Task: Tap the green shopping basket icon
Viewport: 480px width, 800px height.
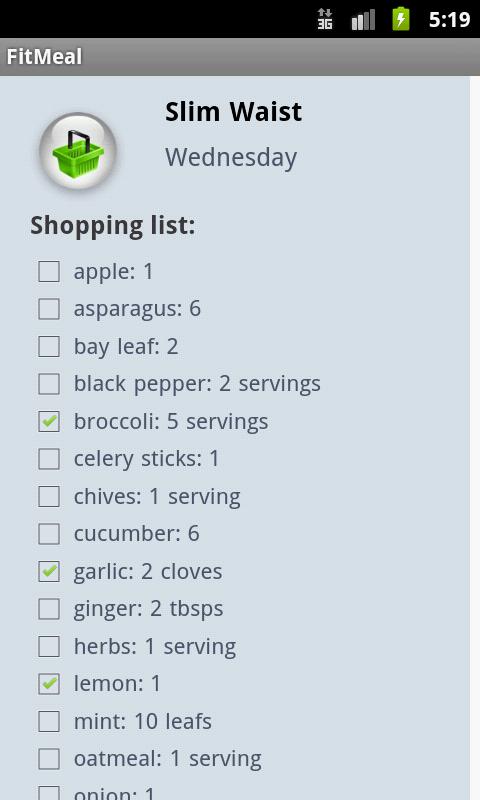Action: pyautogui.click(x=78, y=152)
